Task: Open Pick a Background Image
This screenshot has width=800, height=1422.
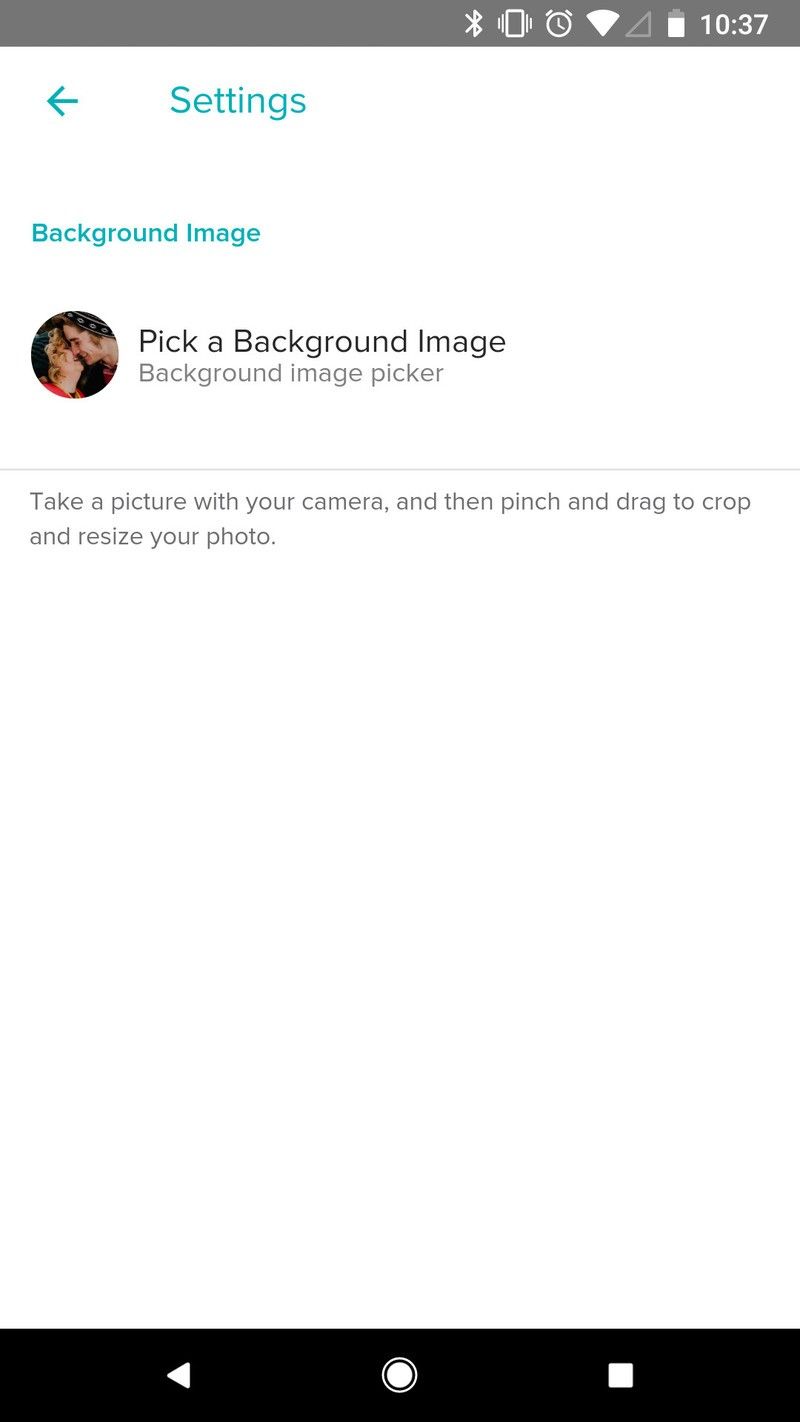Action: [x=321, y=355]
